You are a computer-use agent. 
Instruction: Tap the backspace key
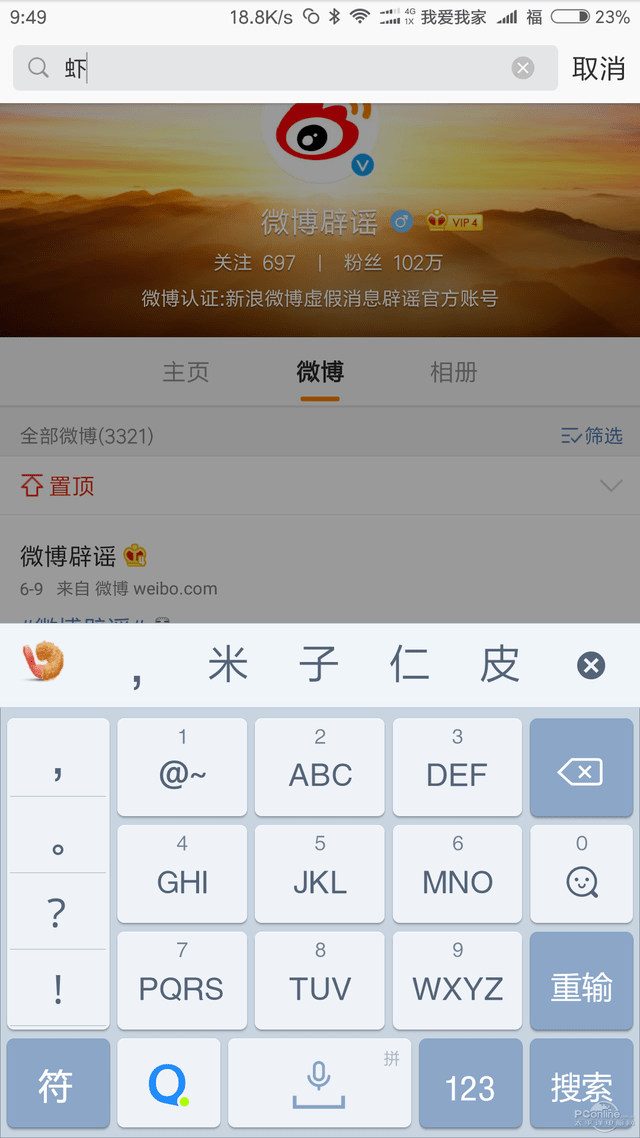(x=581, y=771)
